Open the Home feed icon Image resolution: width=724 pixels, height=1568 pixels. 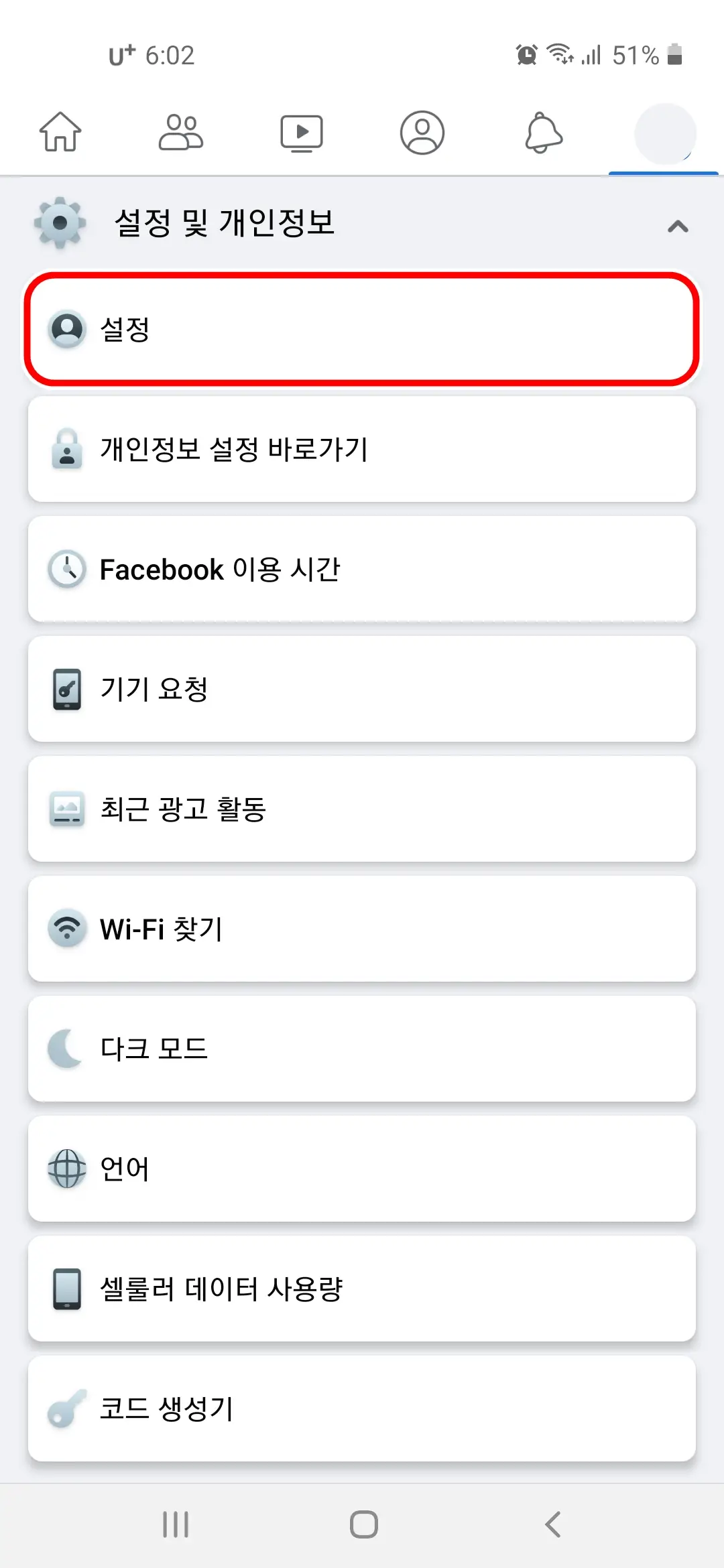coord(61,132)
